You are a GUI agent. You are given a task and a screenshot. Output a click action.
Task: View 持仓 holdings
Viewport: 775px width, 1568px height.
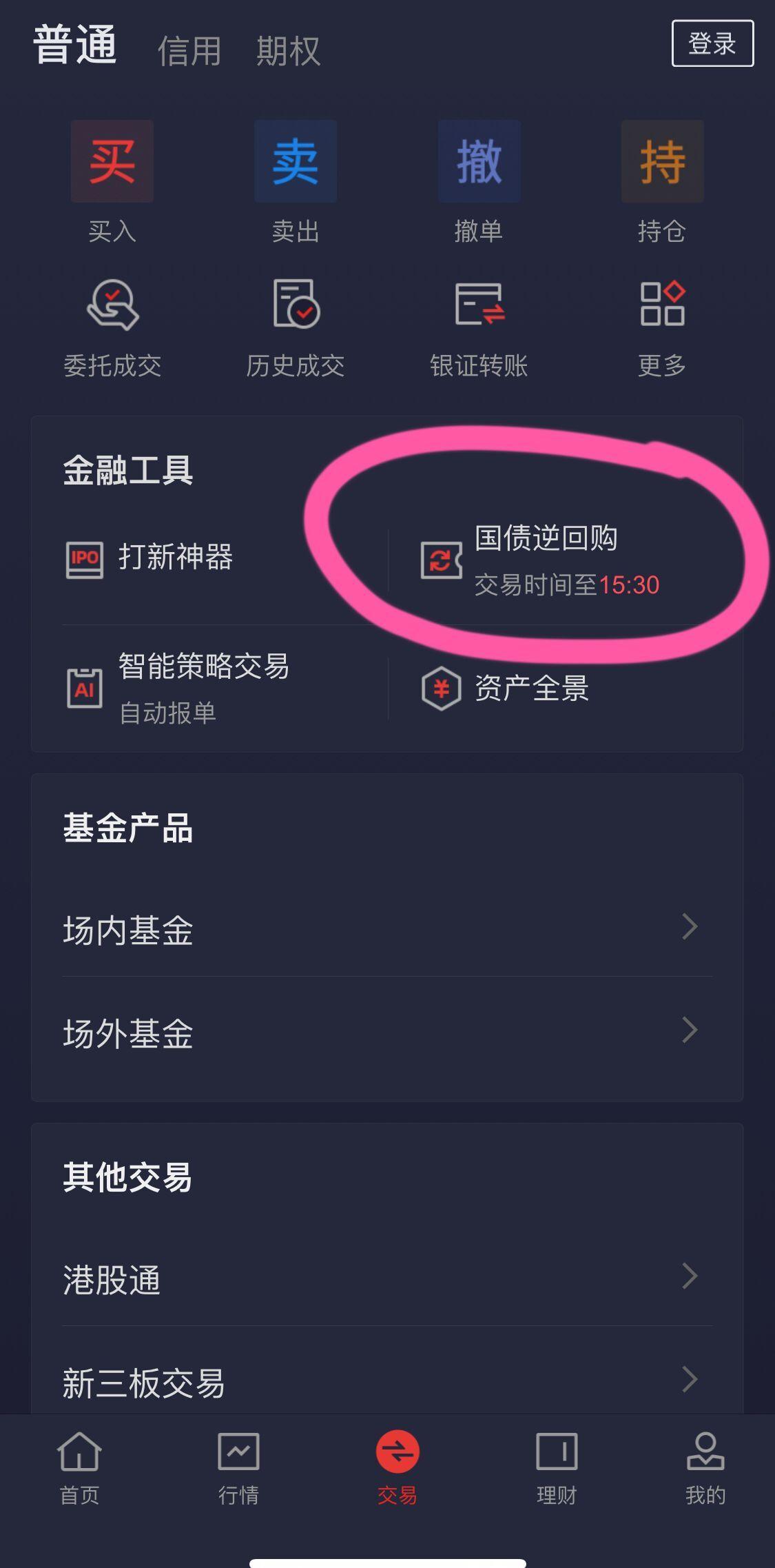click(x=662, y=181)
